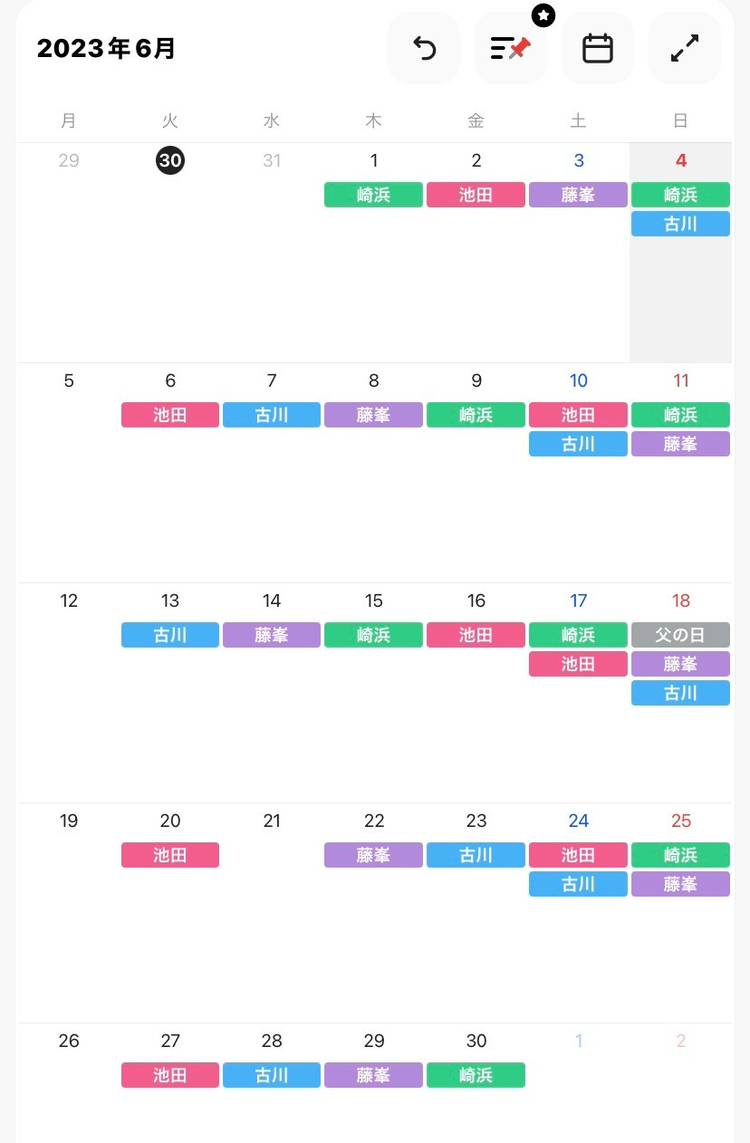Expand calendar to full screen
Image resolution: width=750 pixels, height=1143 pixels.
coord(684,48)
